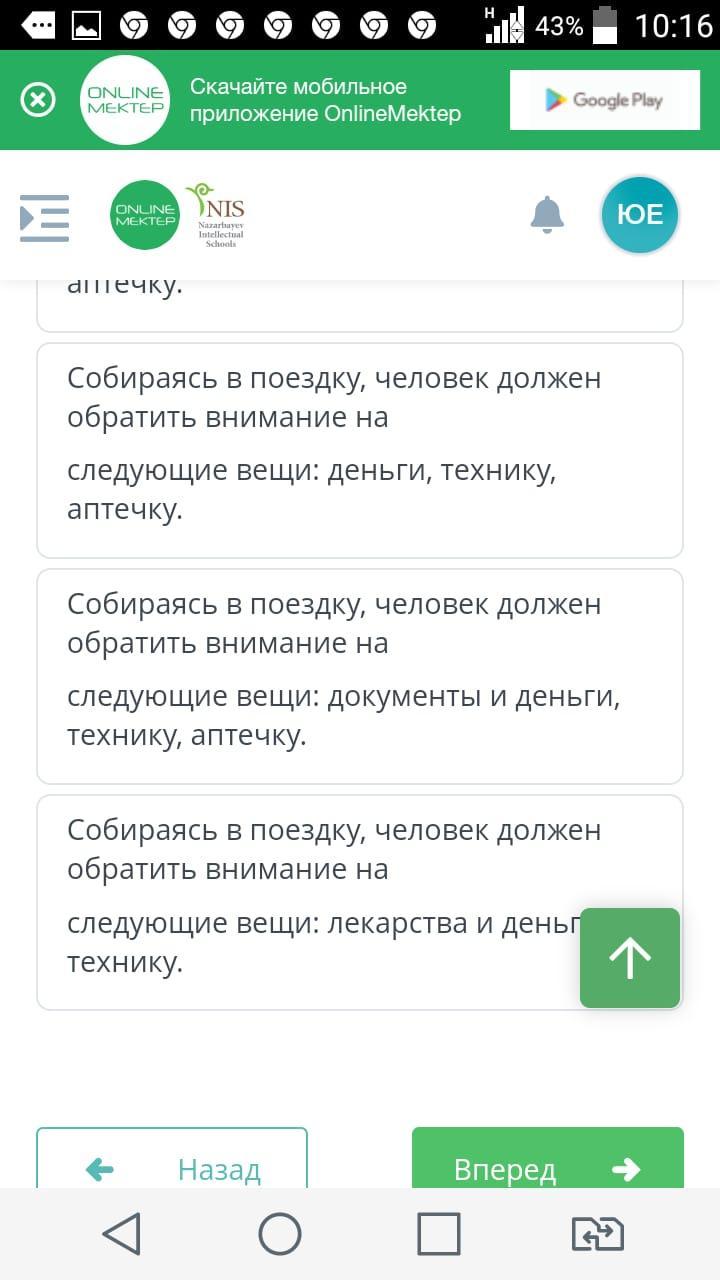The height and width of the screenshot is (1280, 720).
Task: Continue with the Вперед button
Action: [548, 1160]
